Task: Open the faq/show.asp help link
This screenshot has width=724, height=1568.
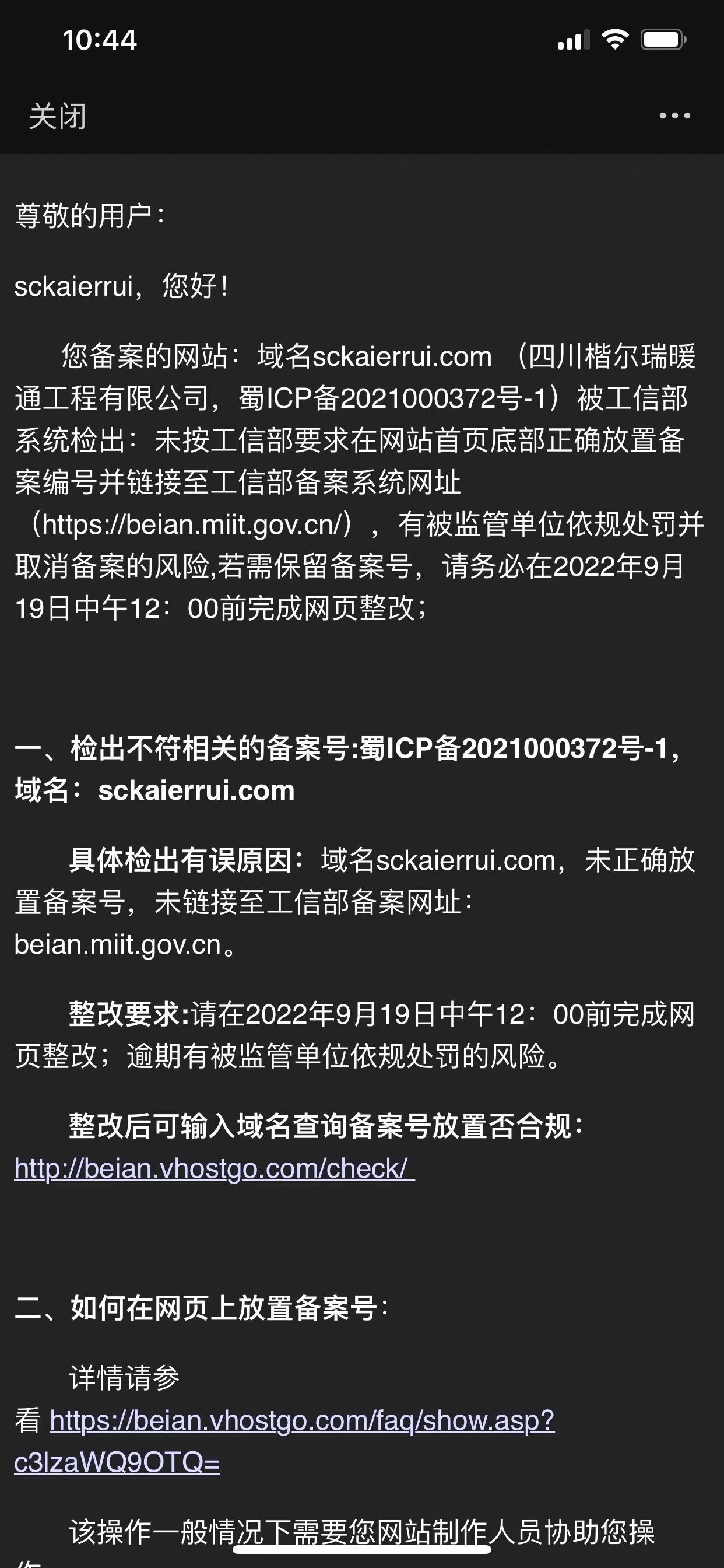Action: coord(302,1420)
